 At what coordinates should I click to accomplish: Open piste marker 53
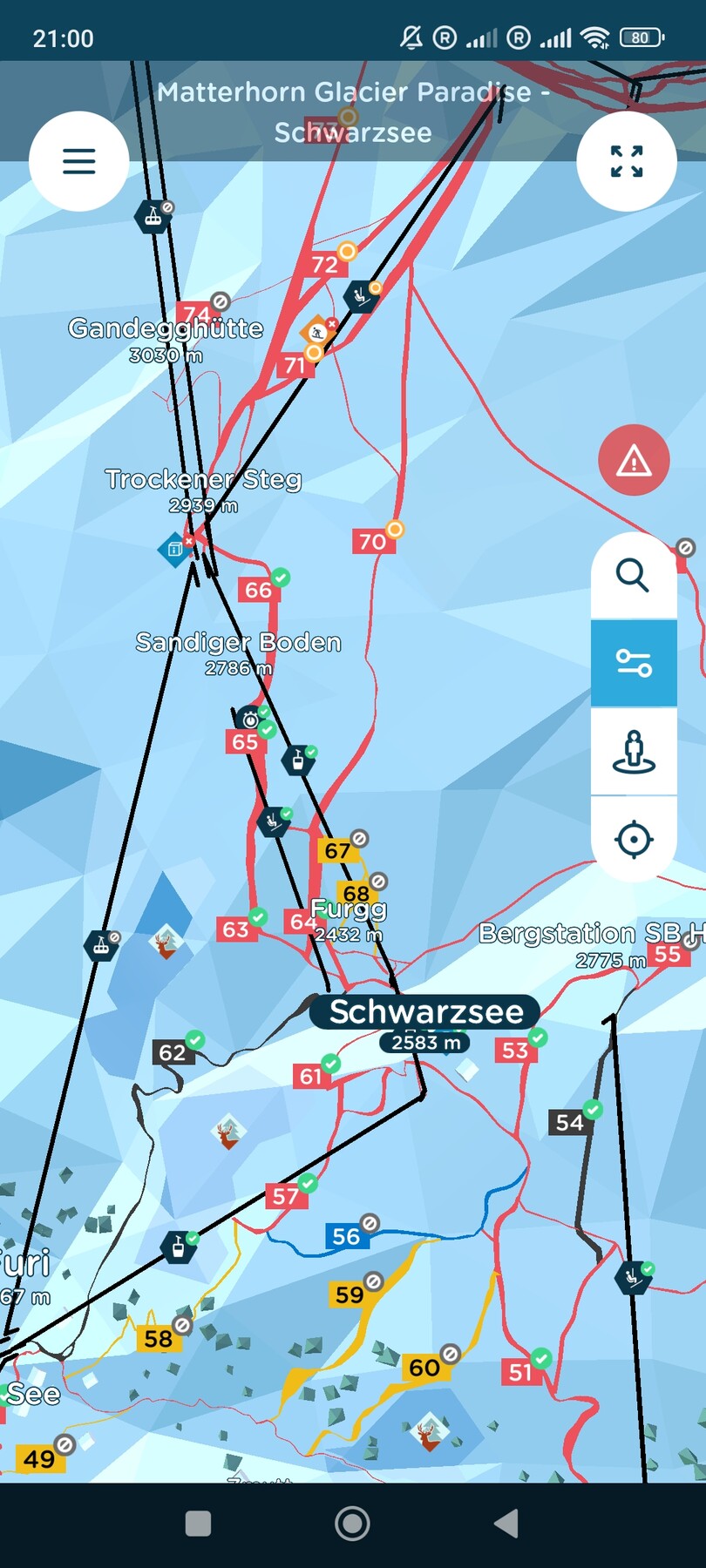point(515,1050)
